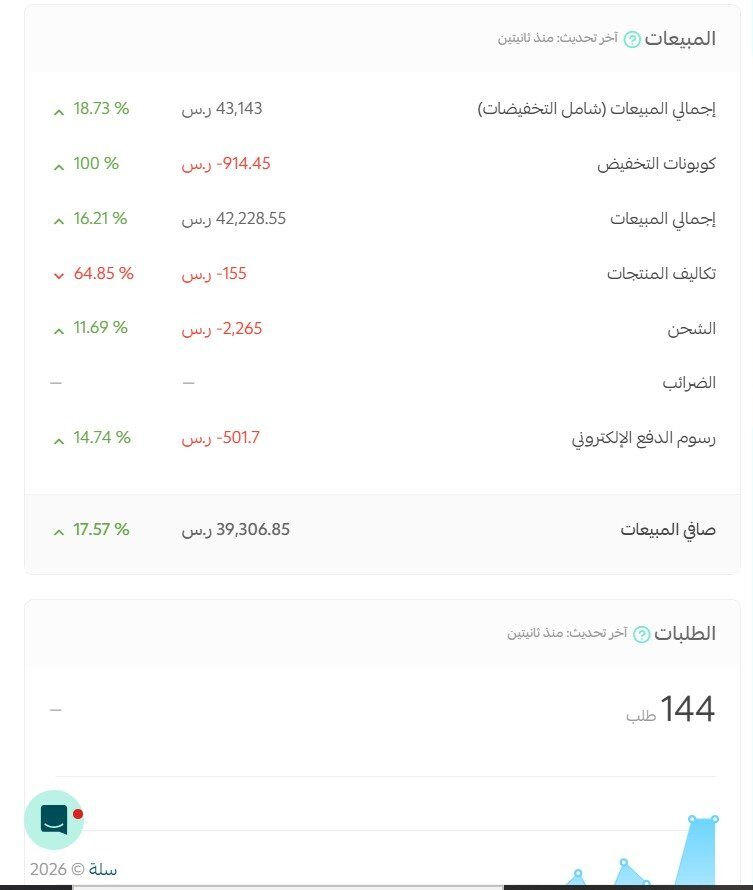Click the green arrow beside 17.57% net sales
Viewport: 753px width, 890px height.
[x=59, y=531]
